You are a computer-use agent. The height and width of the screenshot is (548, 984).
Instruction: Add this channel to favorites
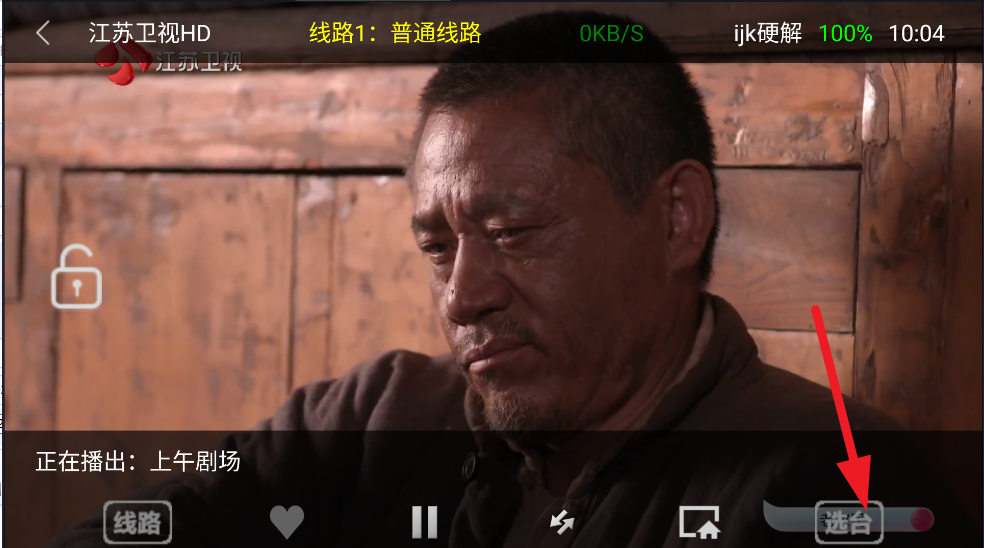tap(287, 521)
